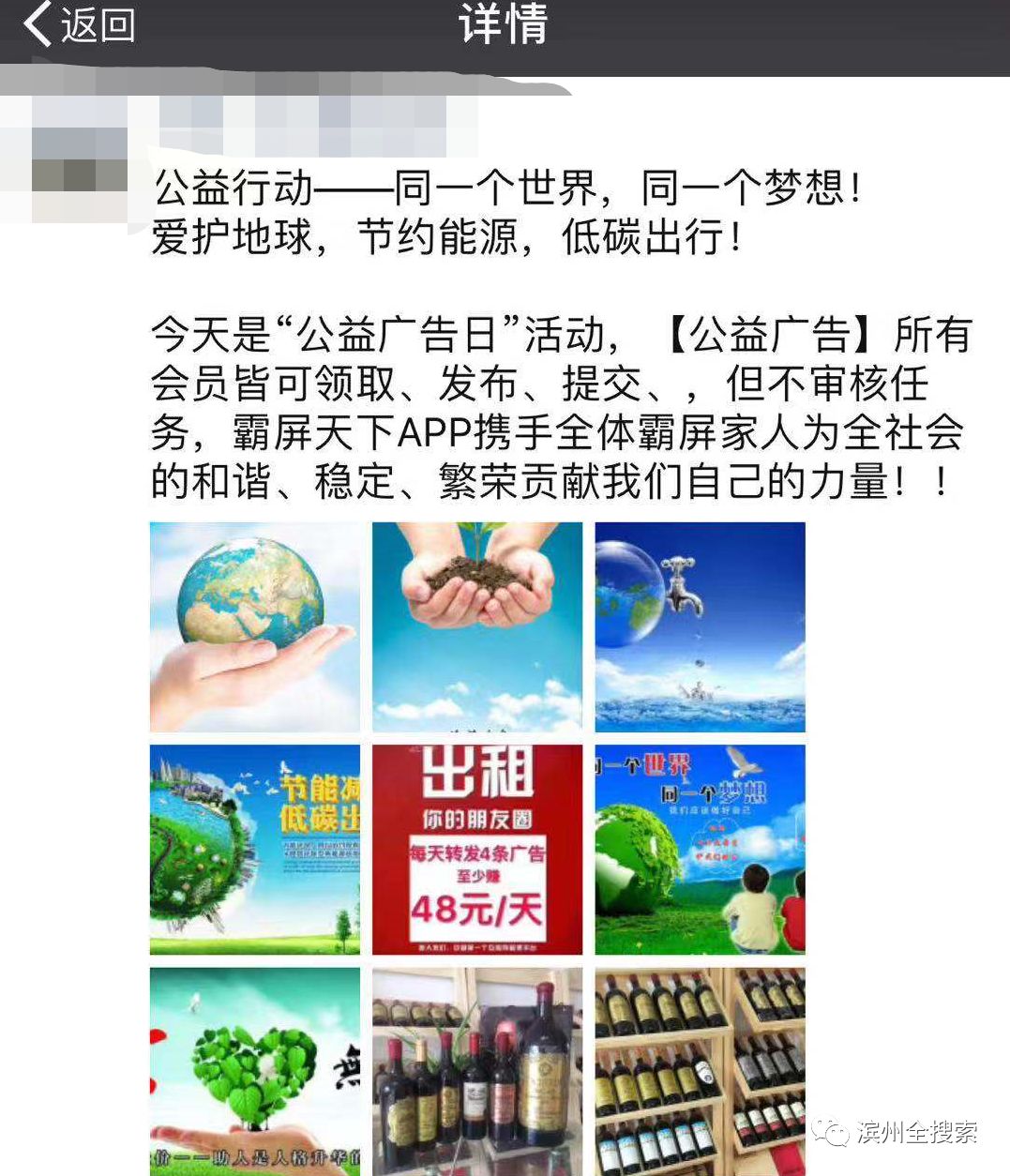1010x1176 pixels.
Task: Select the 详情 title in the navigation bar
Action: pyautogui.click(x=504, y=25)
